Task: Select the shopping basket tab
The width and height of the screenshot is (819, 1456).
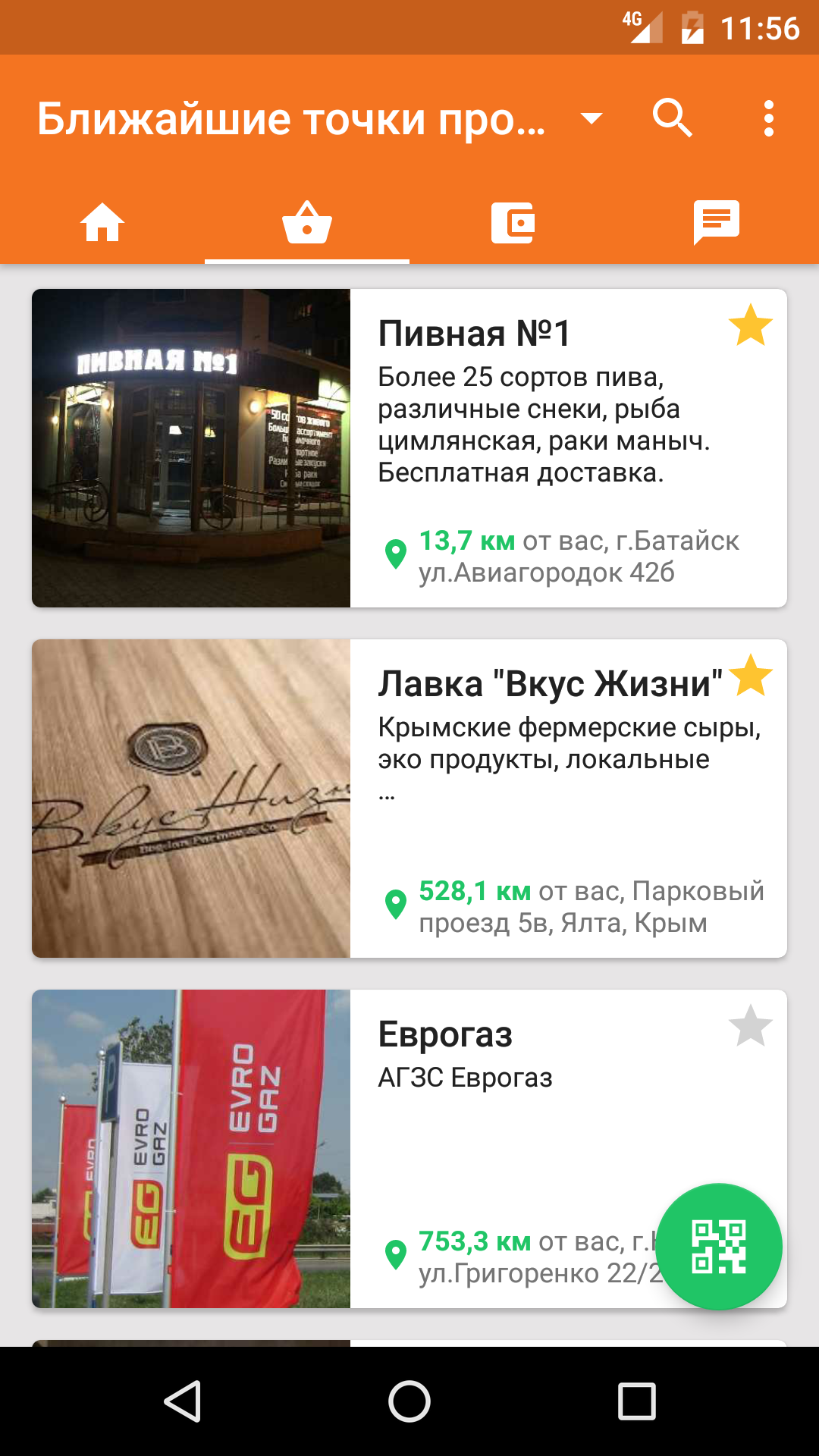Action: pyautogui.click(x=307, y=223)
